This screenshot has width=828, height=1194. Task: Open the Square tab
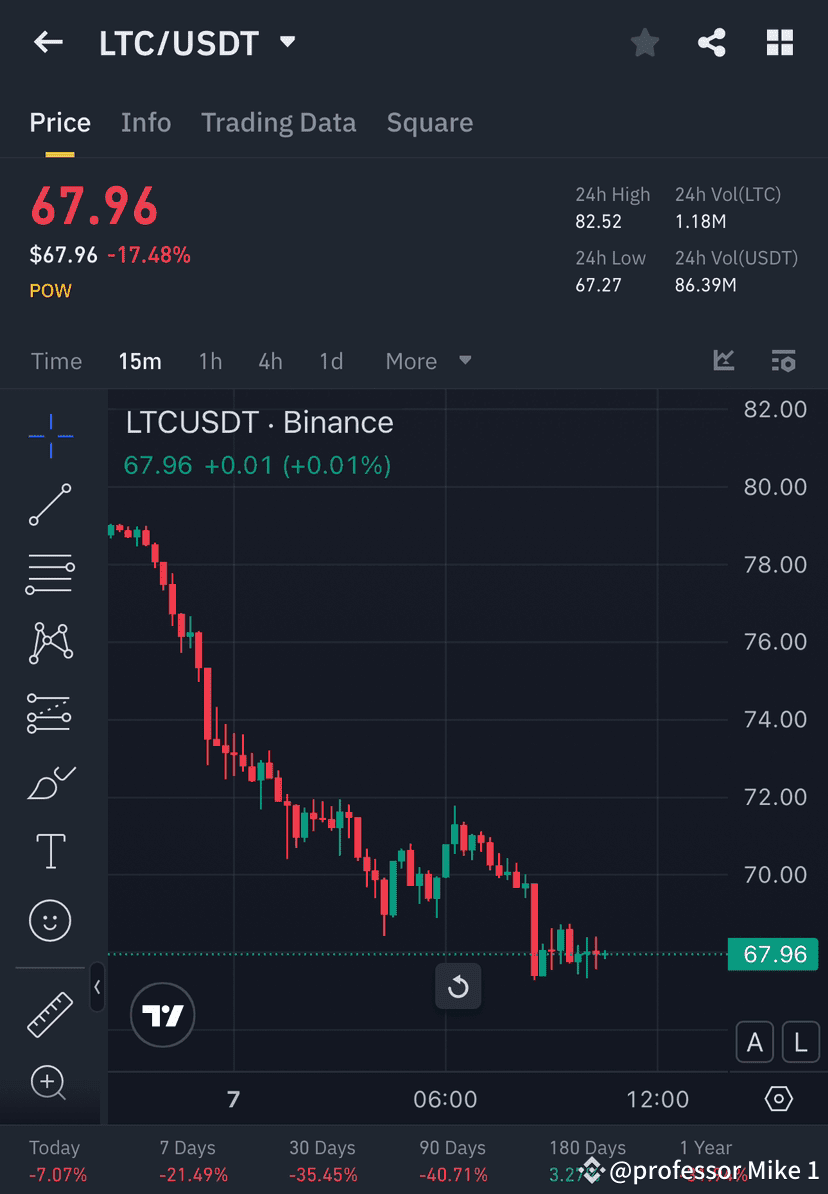(430, 122)
